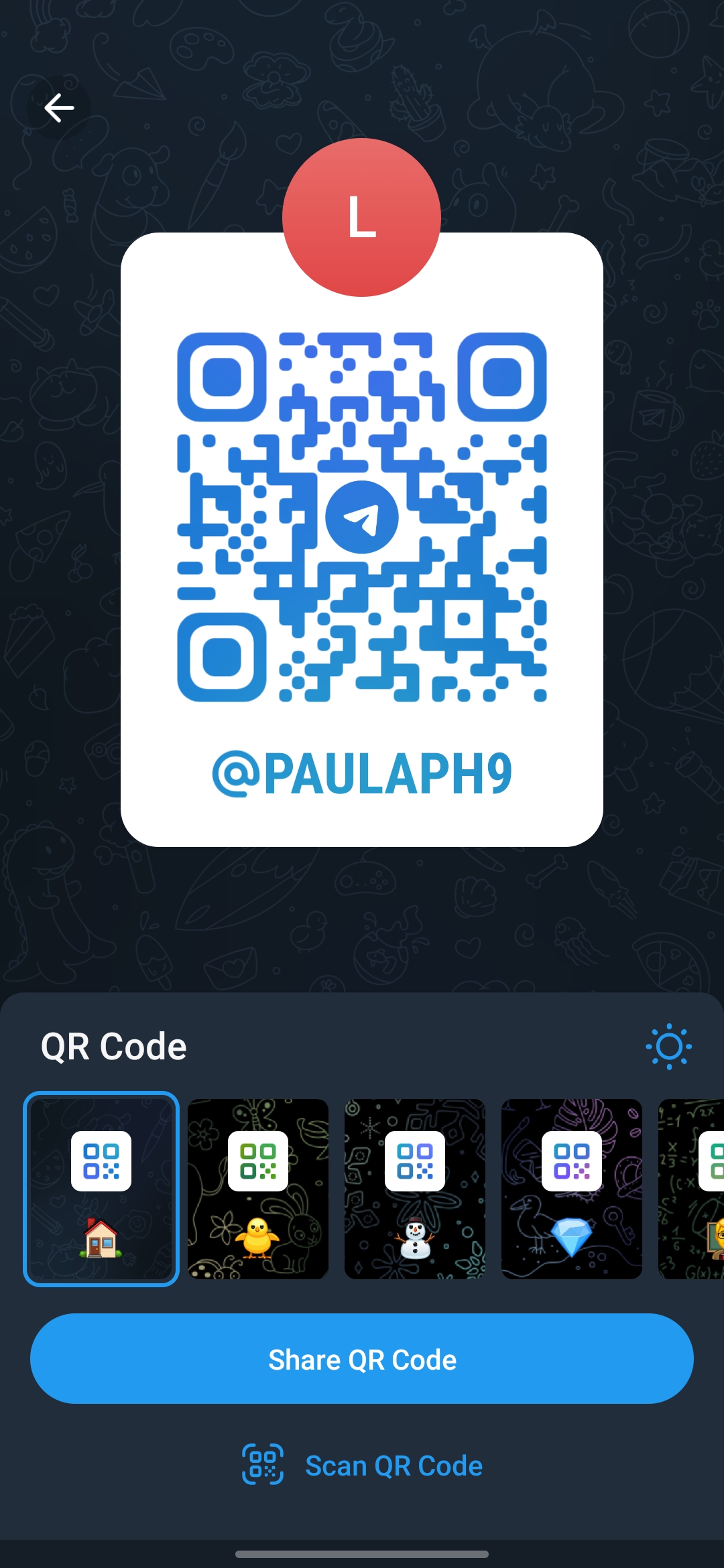Open Scan QR Code
This screenshot has height=1568, width=724.
362,1465
